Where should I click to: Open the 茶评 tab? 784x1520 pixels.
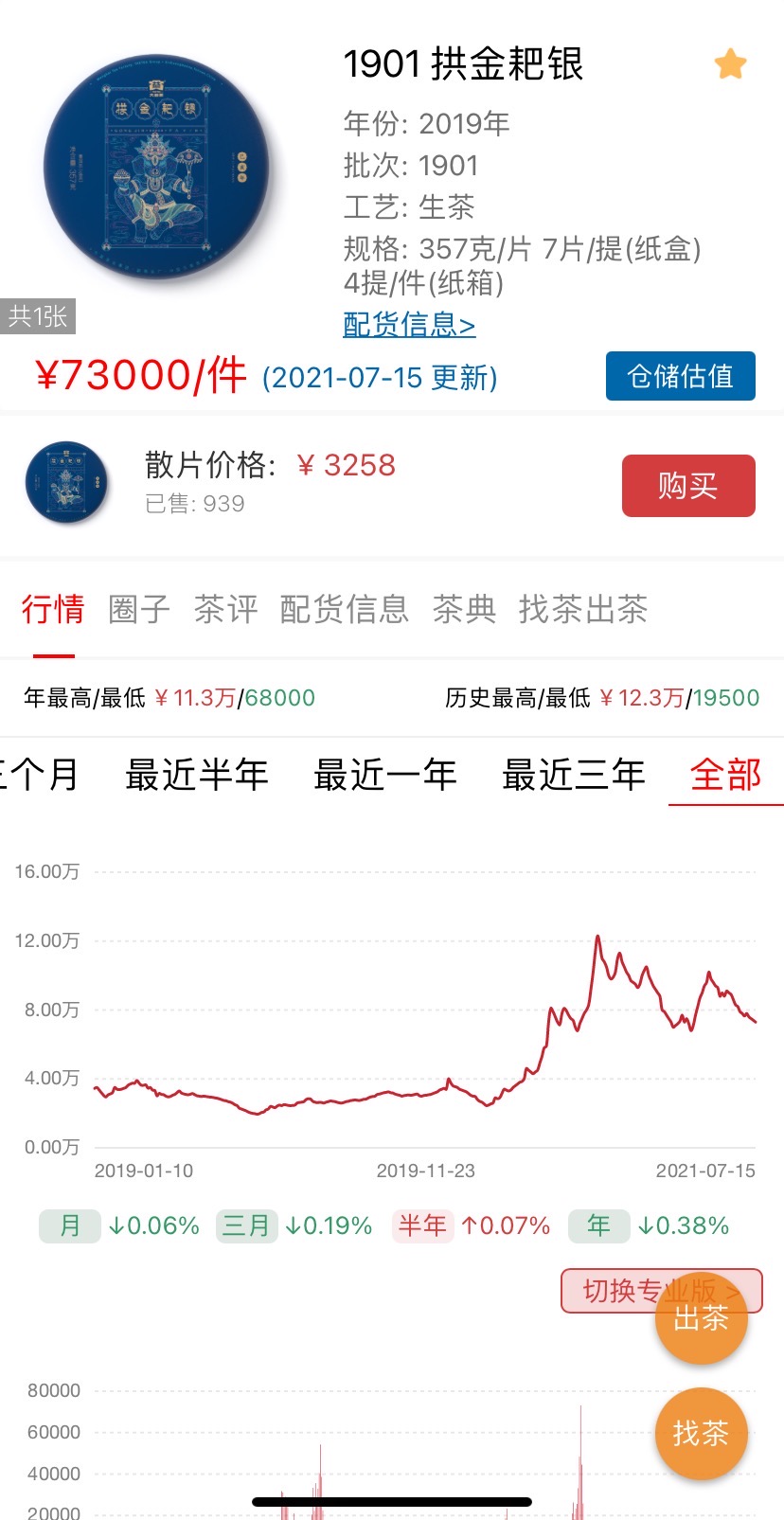225,609
